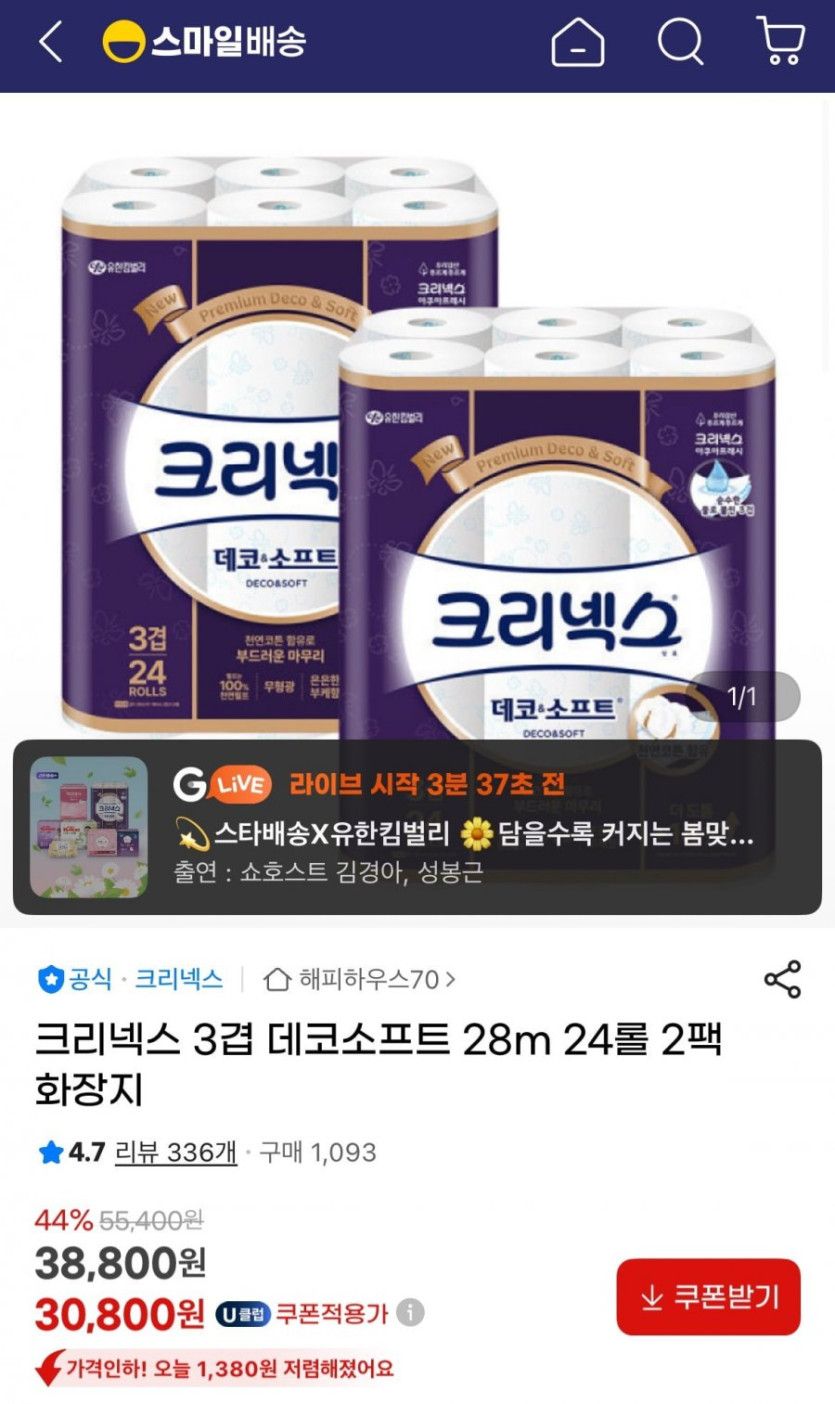835x1404 pixels.
Task: Open the 스마일배송 logo
Action: point(204,43)
